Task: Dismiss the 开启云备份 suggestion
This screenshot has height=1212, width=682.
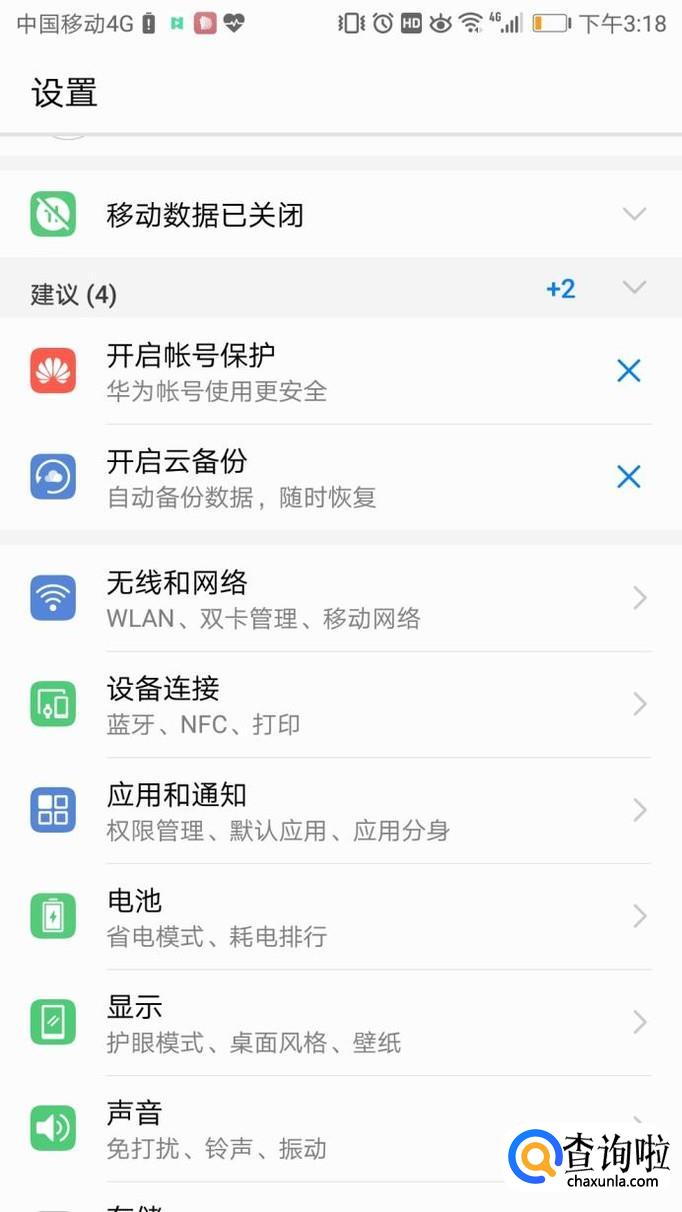Action: point(628,478)
